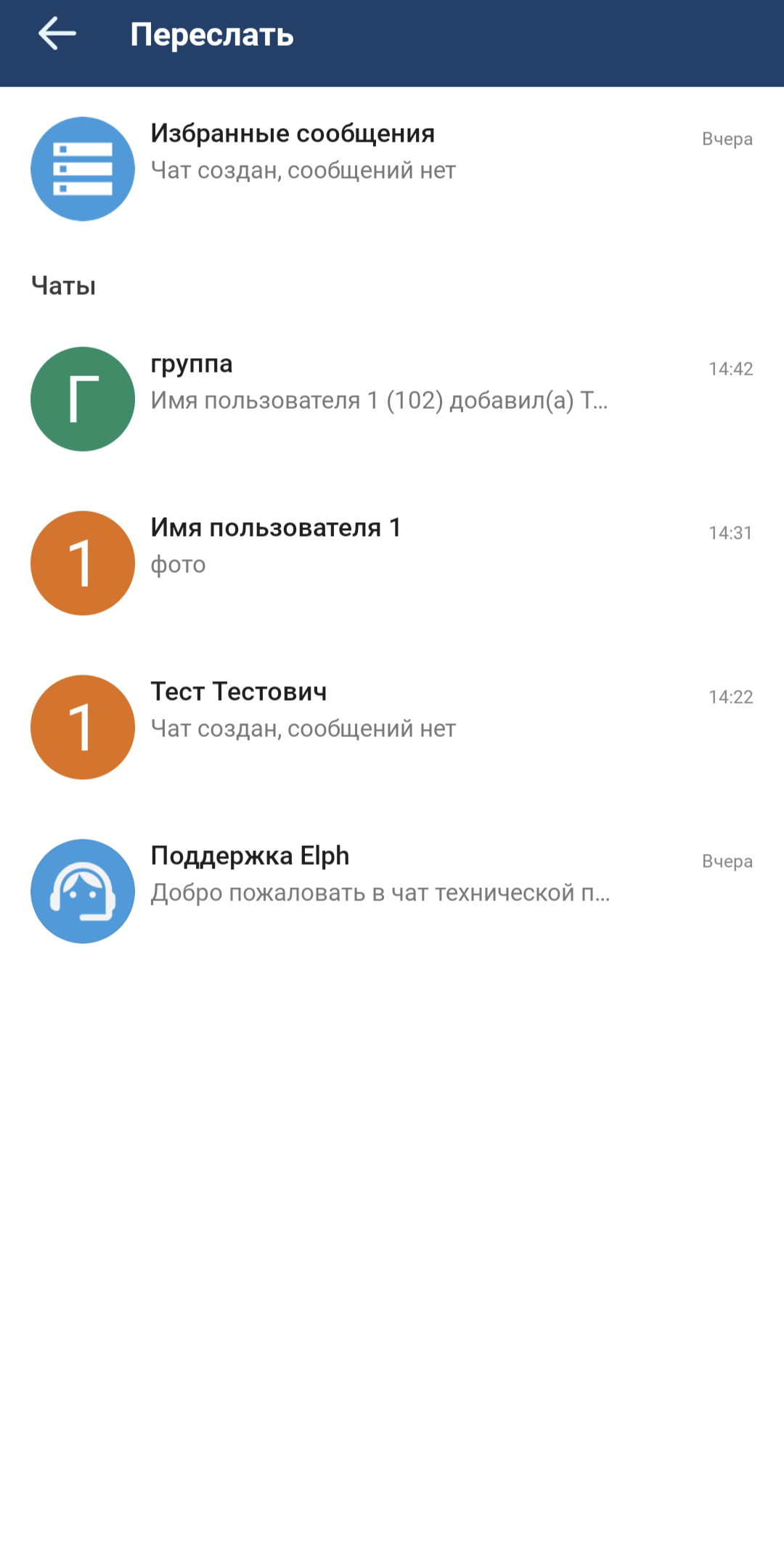Choose the chat Имя пользователя 1

[392, 563]
